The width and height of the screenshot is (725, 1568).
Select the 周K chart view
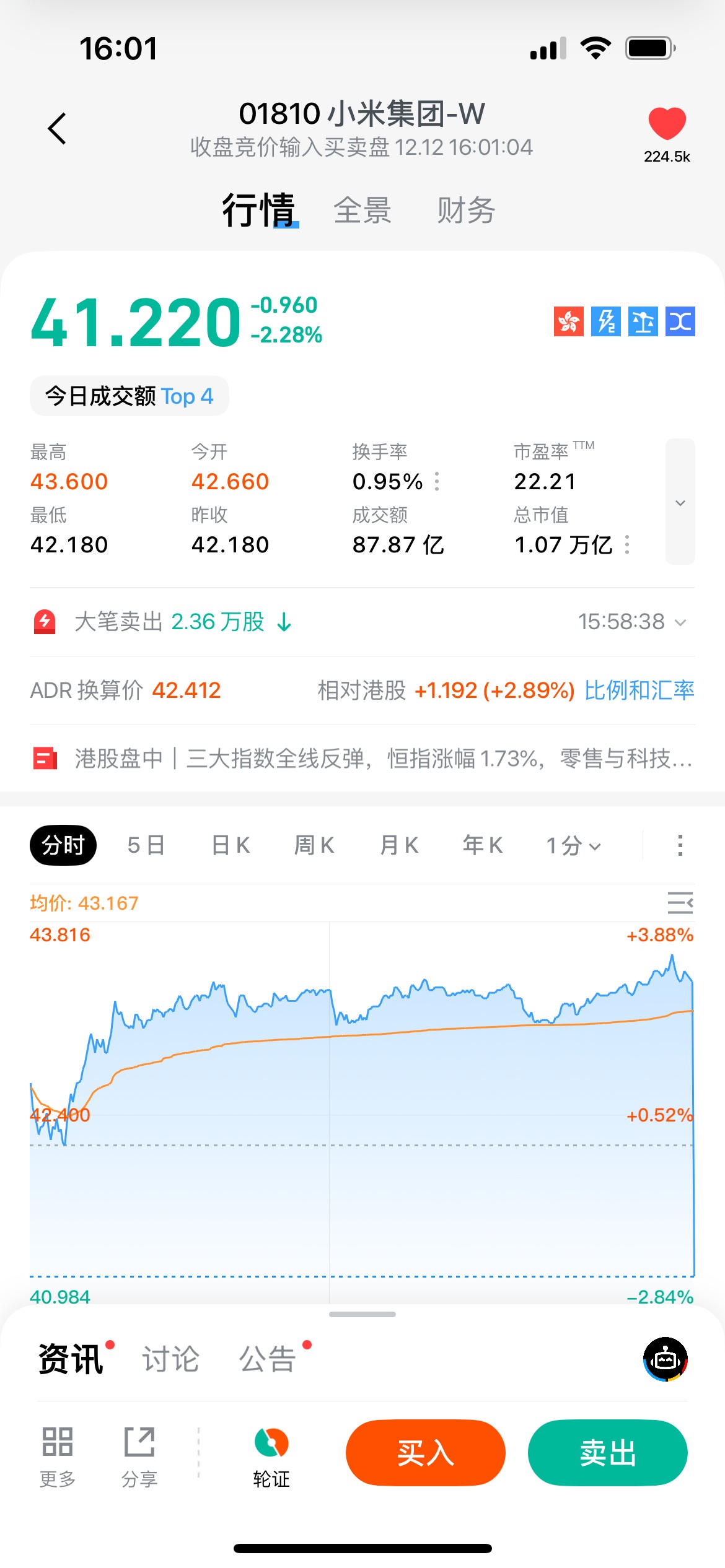click(314, 845)
